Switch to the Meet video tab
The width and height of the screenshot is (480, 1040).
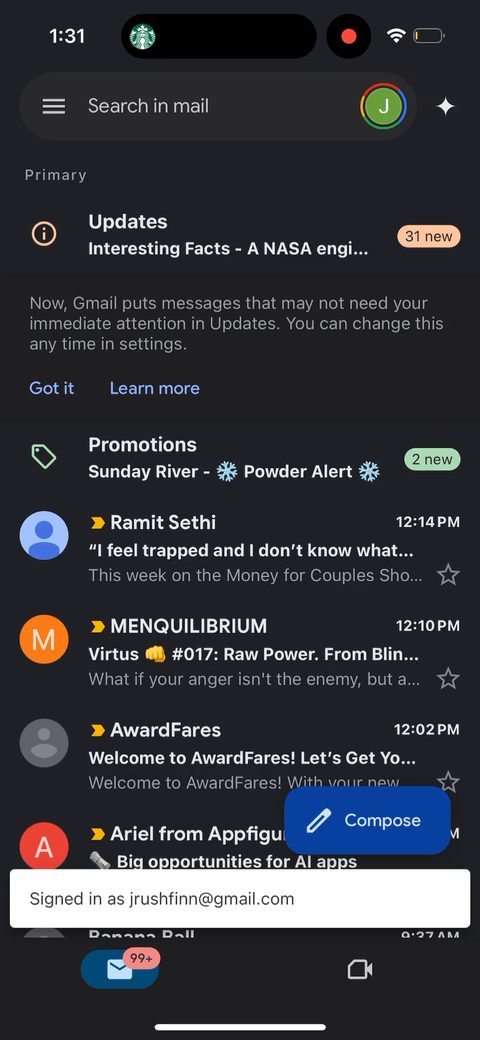360,970
